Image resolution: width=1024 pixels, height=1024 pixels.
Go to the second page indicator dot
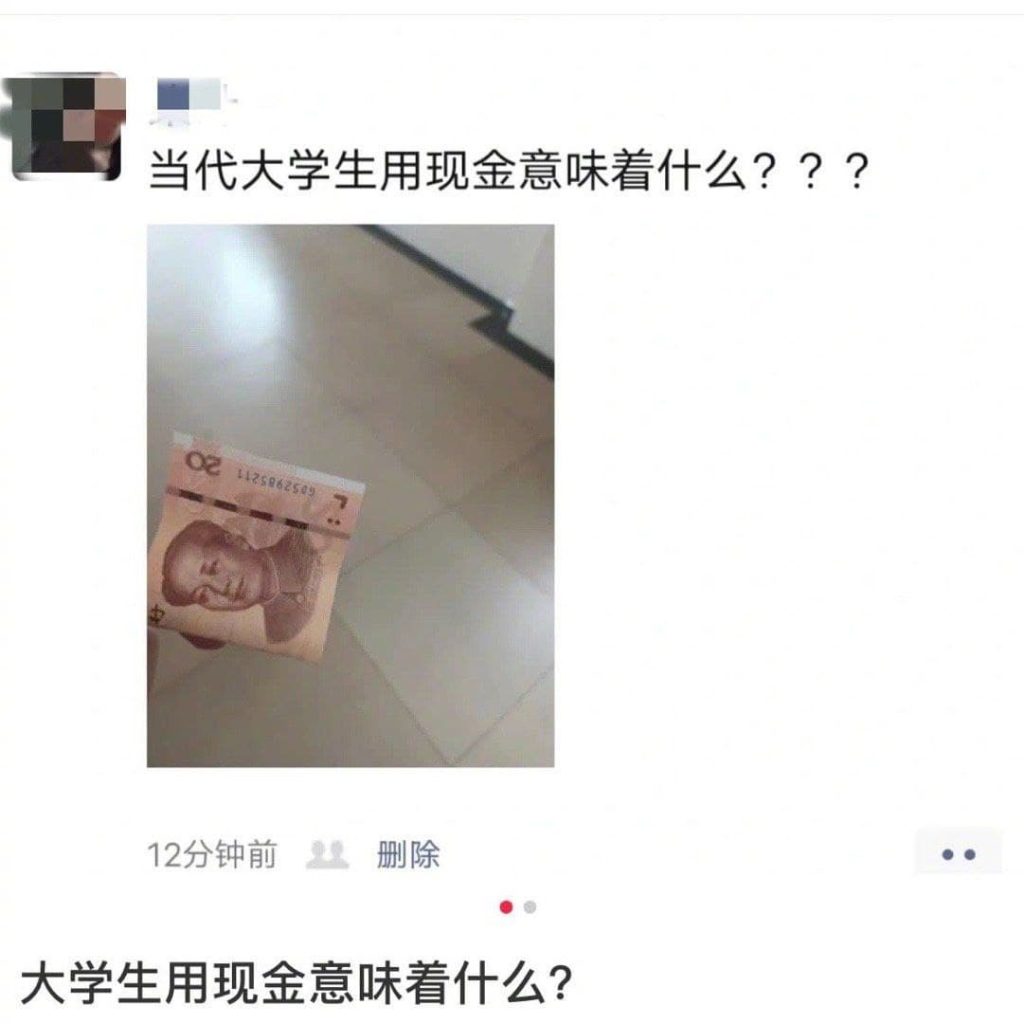(x=531, y=907)
